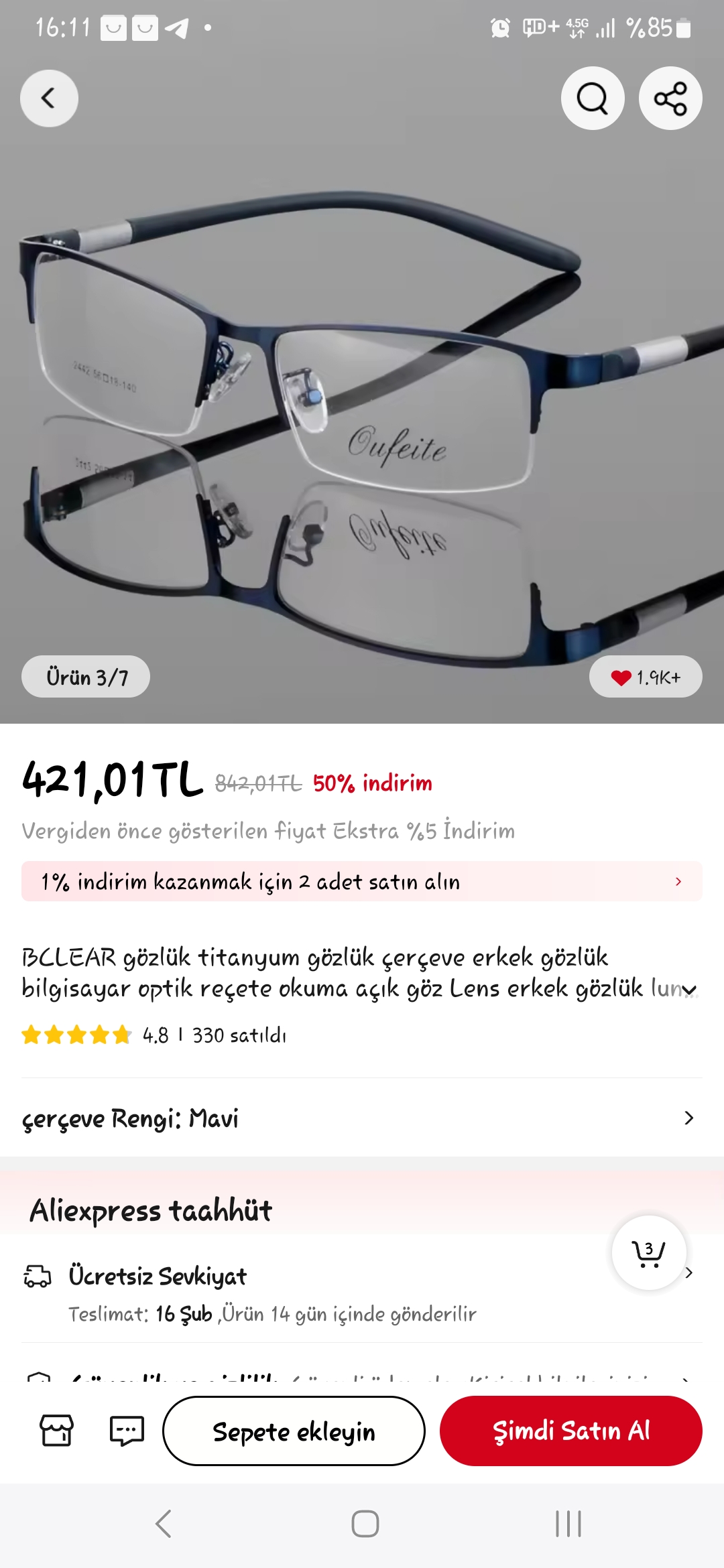The height and width of the screenshot is (1568, 724).
Task: Message the seller via chat icon
Action: (x=127, y=1430)
